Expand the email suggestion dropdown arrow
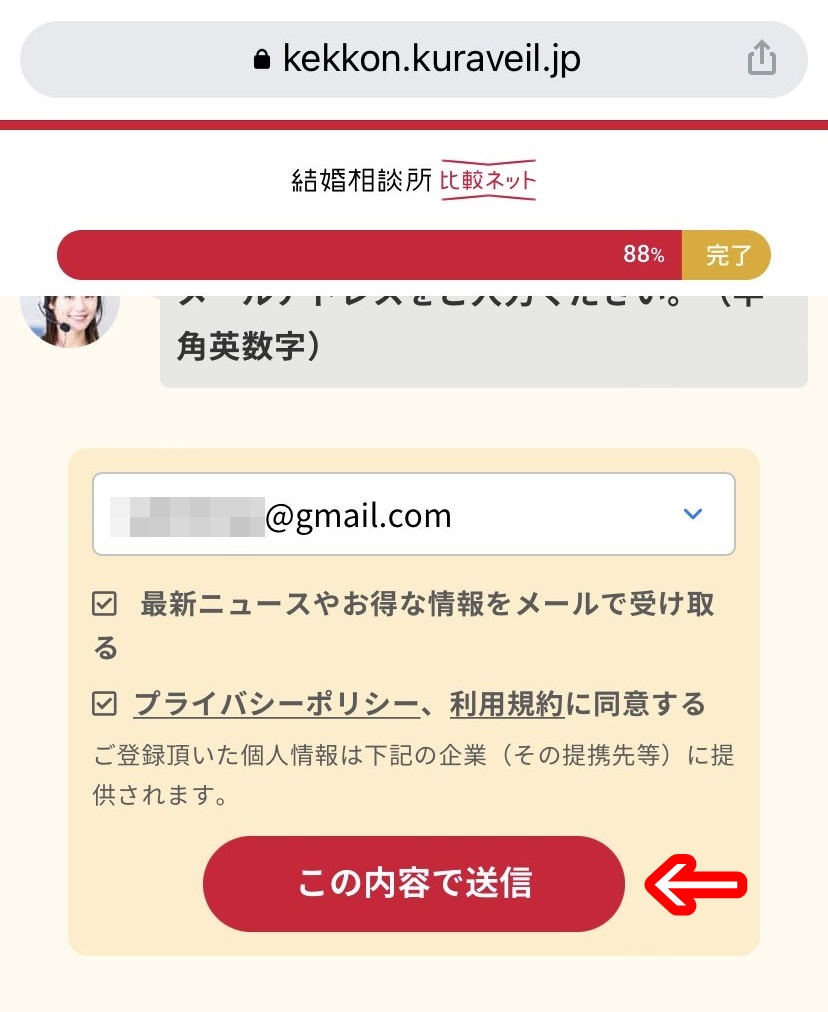 [693, 514]
